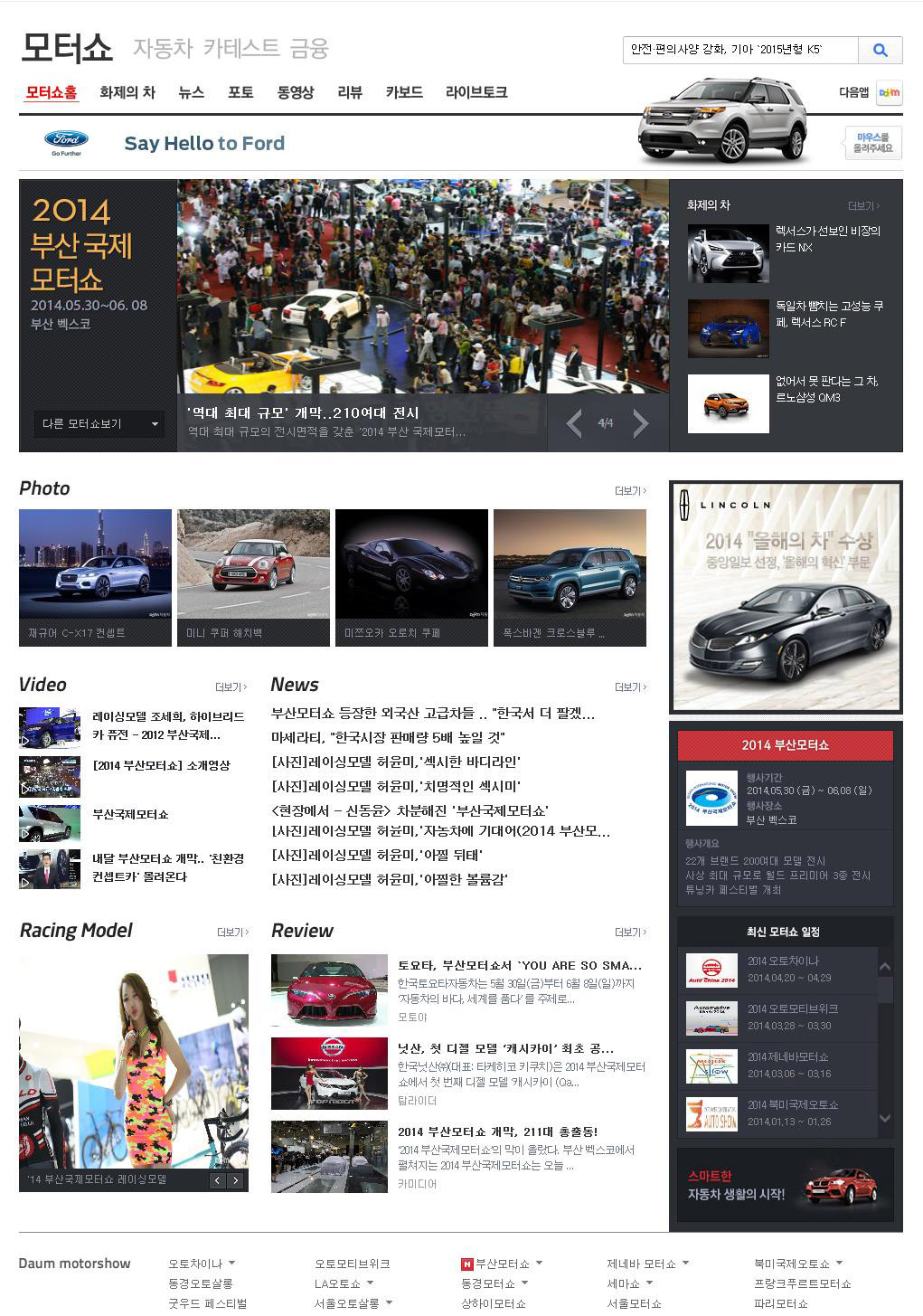Open 재규어 C-X17 컨셉트 photo
923x1316 pixels.
(x=95, y=577)
